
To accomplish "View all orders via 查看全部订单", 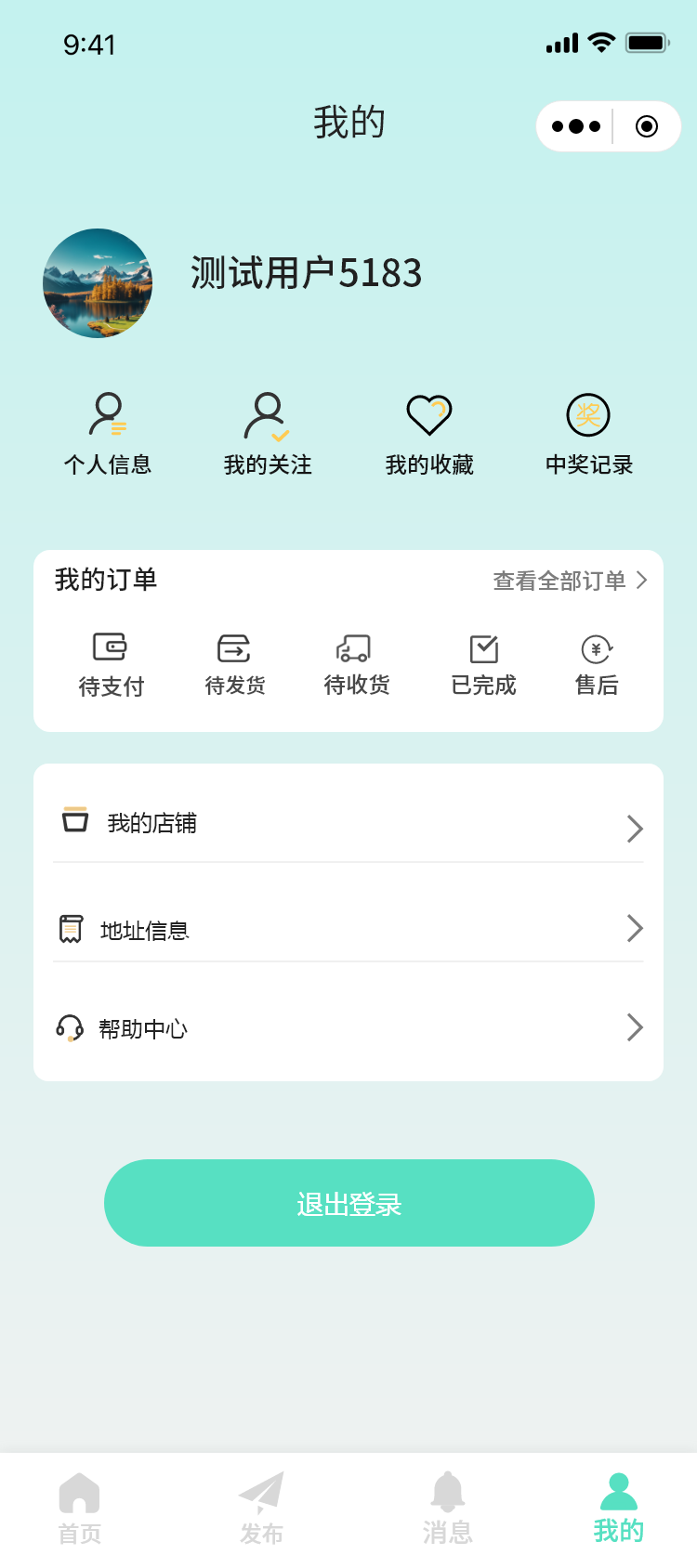I will [569, 581].
